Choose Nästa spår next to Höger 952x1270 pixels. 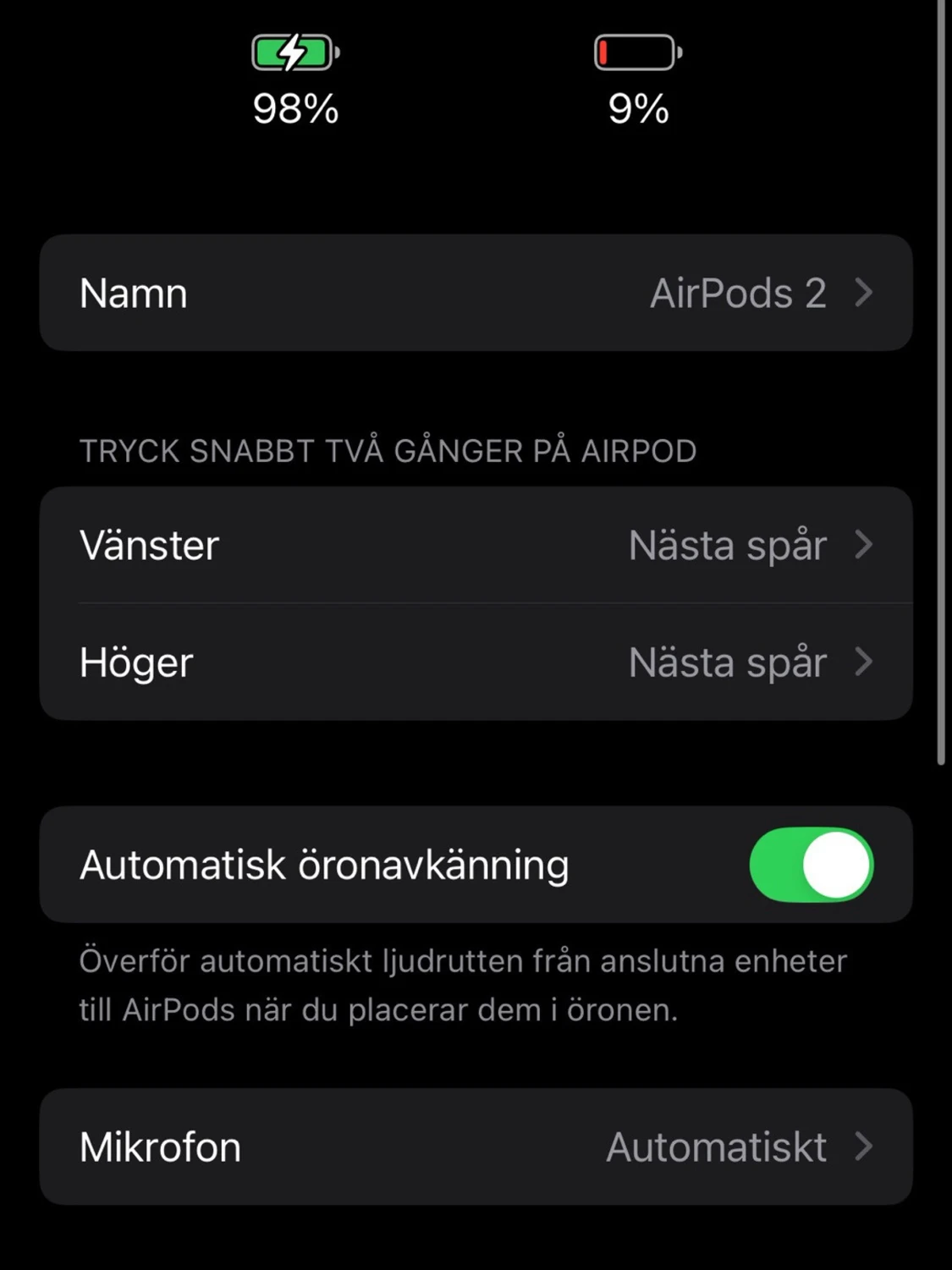click(x=728, y=662)
